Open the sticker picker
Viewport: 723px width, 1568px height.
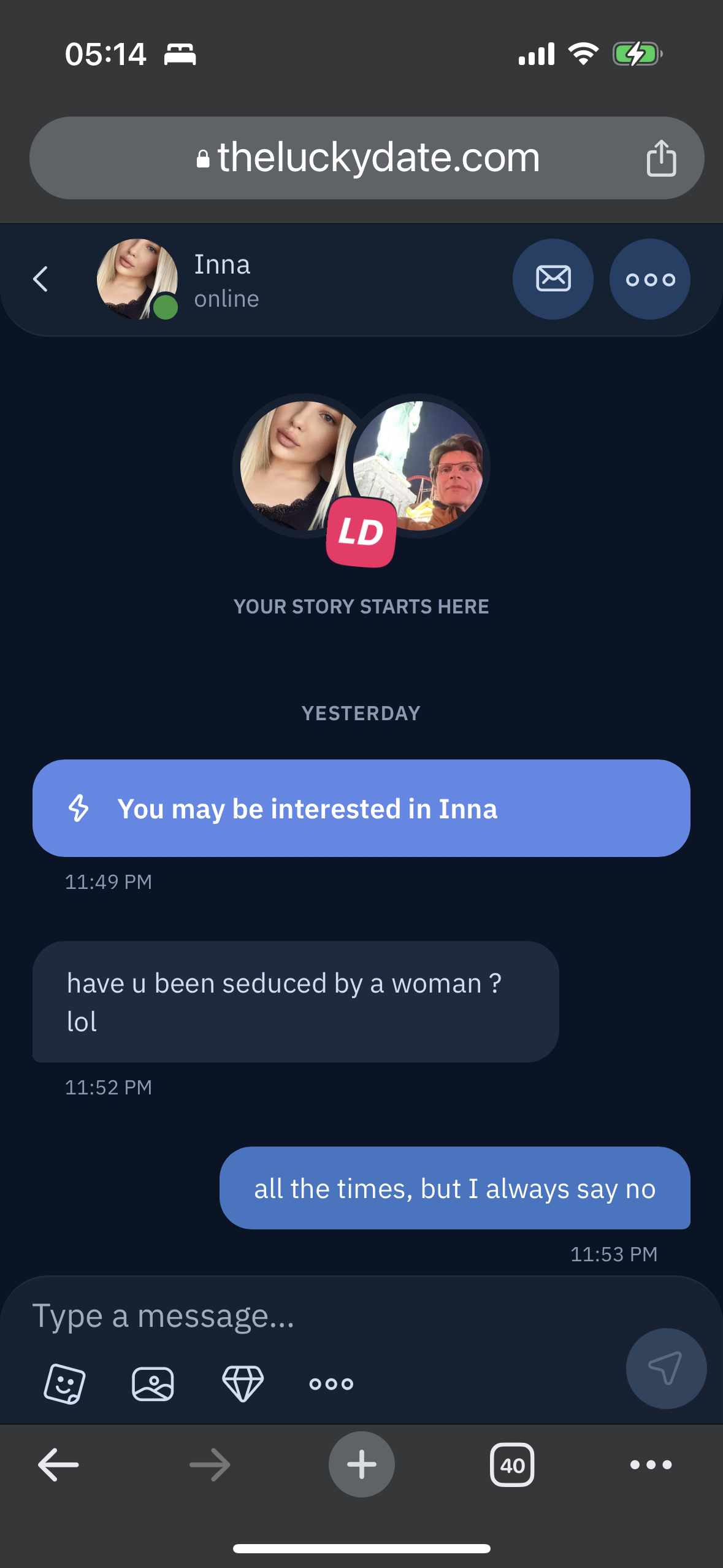65,1384
